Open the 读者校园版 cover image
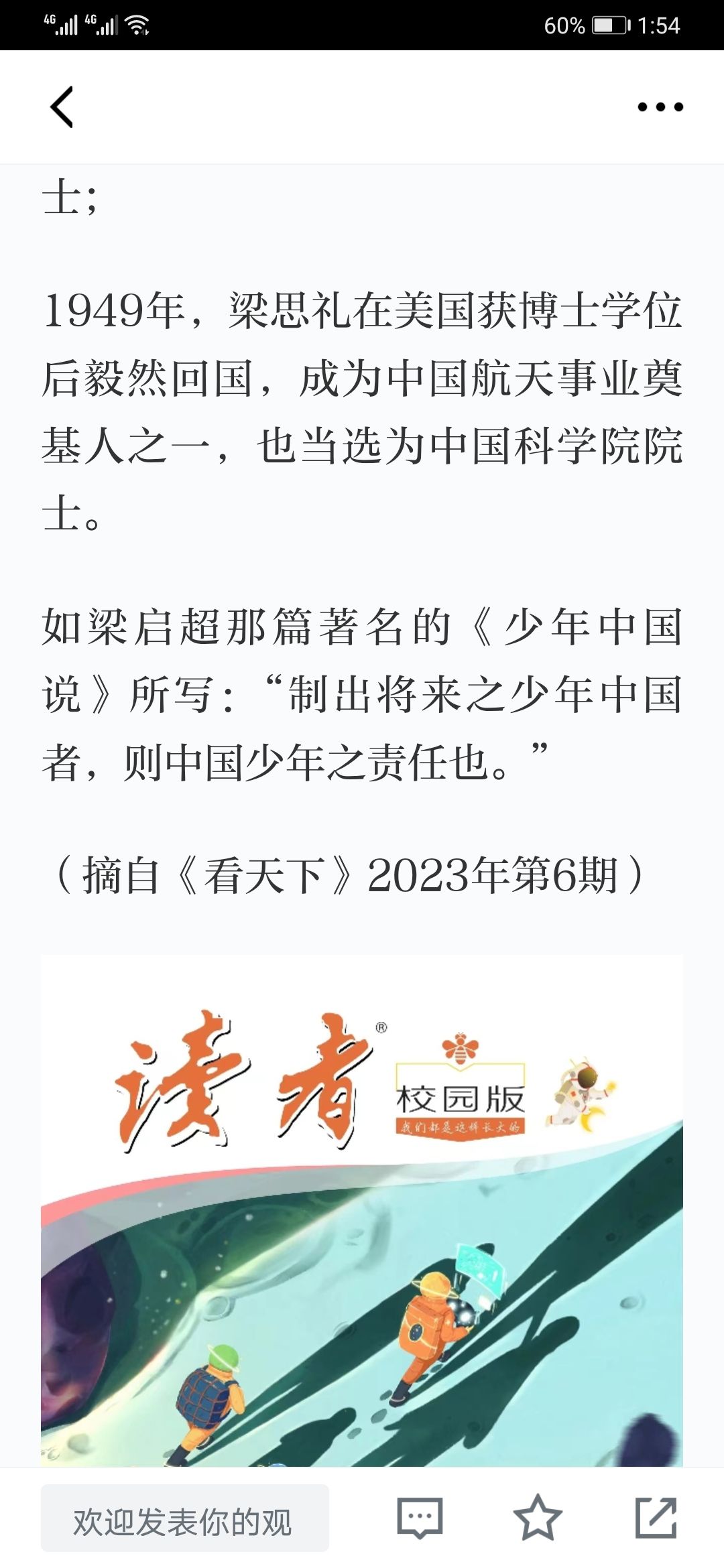 tap(362, 1212)
